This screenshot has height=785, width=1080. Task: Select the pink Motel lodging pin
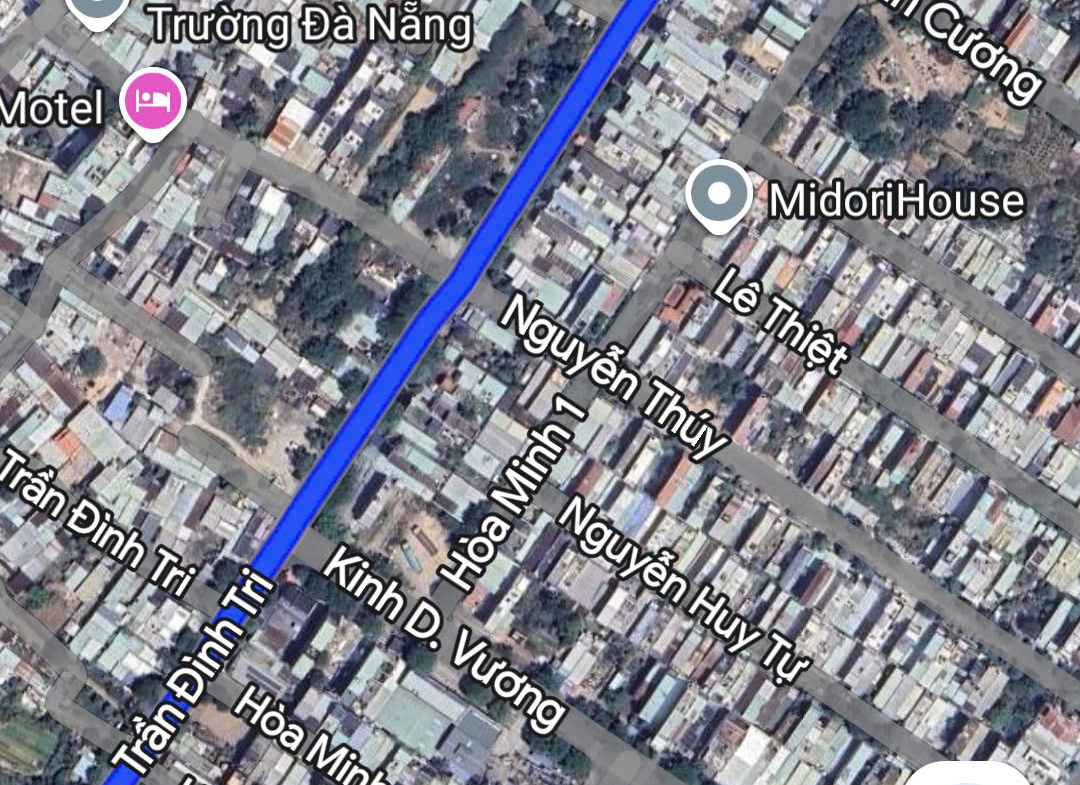(x=153, y=101)
